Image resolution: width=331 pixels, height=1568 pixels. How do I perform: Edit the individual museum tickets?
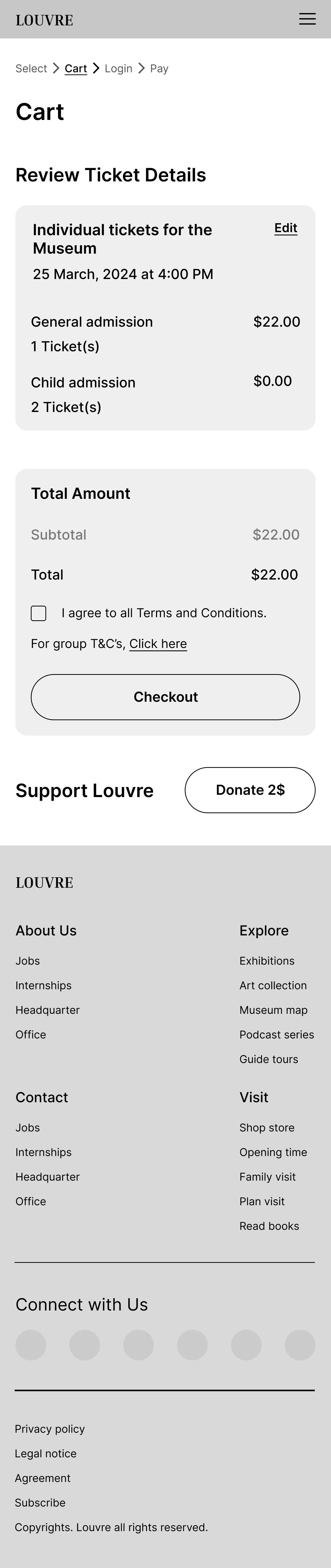click(x=285, y=228)
